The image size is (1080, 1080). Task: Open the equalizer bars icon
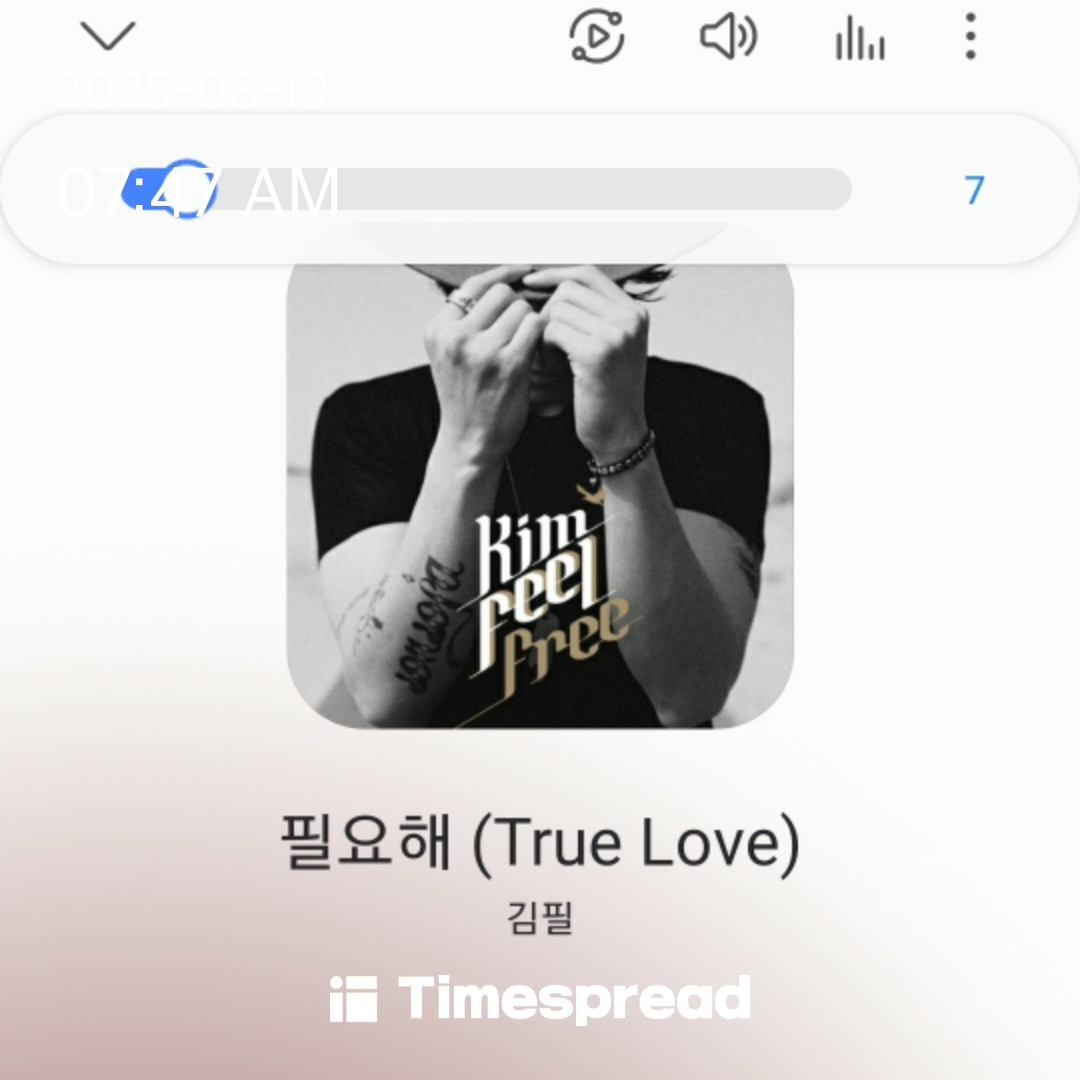[x=860, y=38]
